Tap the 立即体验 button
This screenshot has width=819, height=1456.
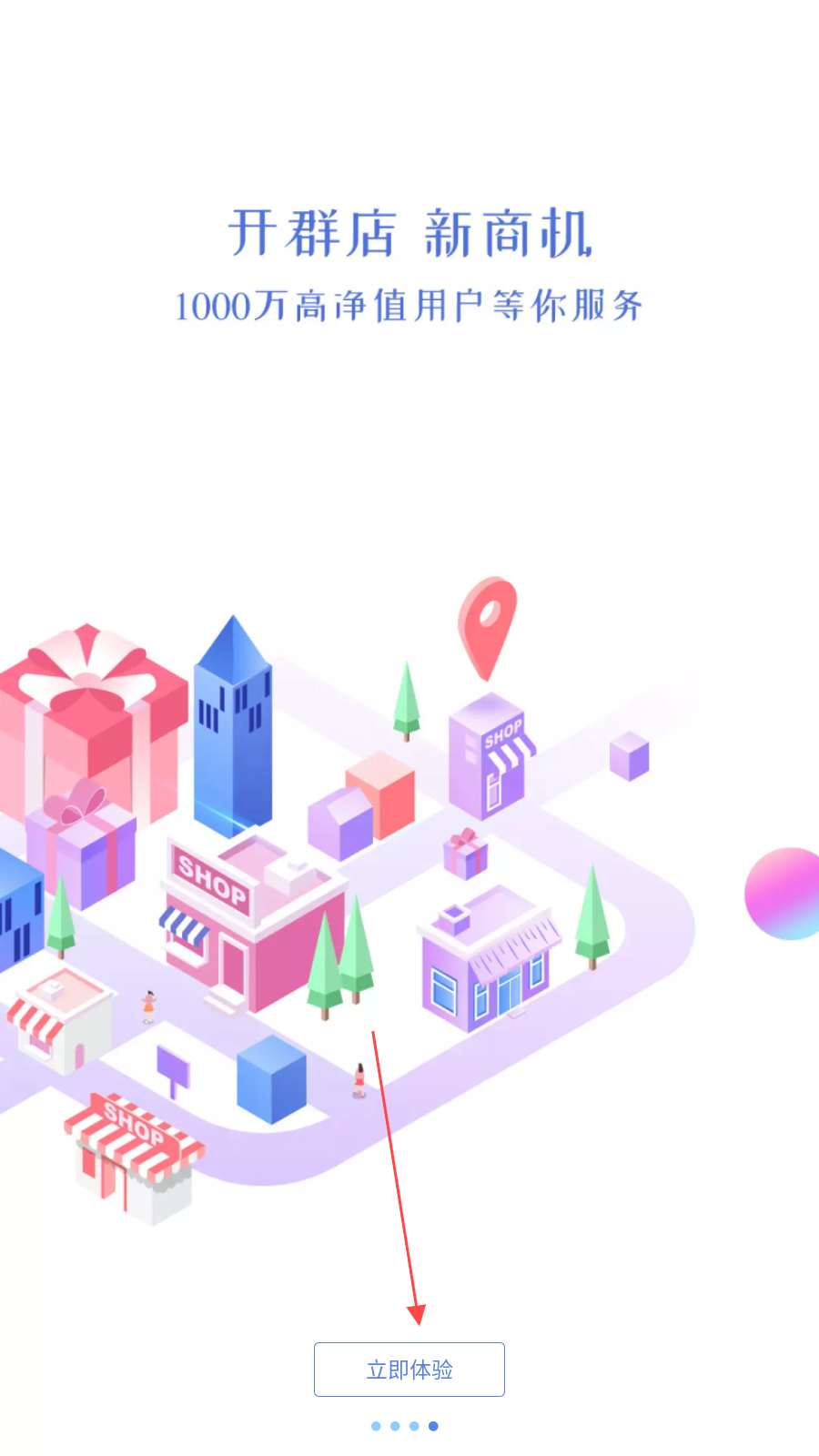pyautogui.click(x=409, y=1369)
